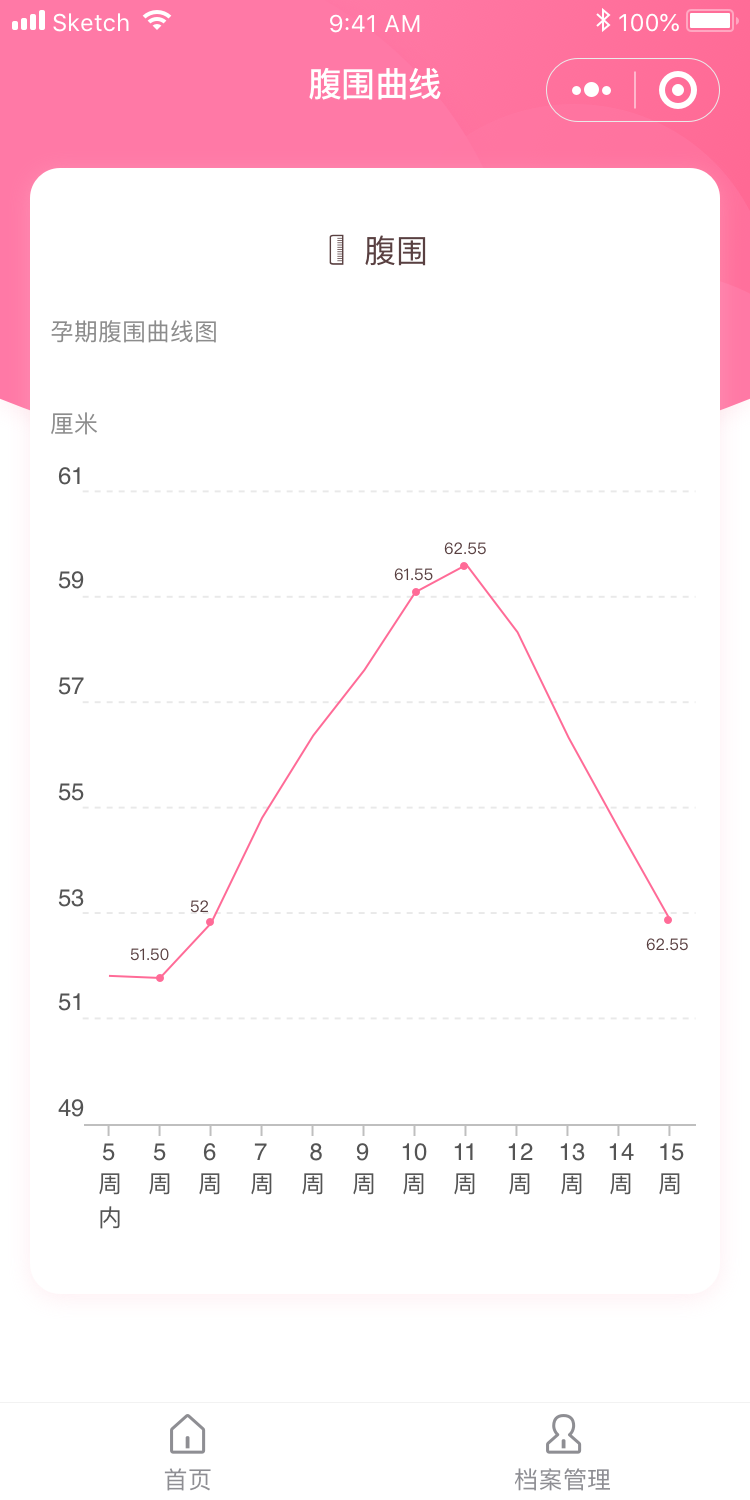Switch to the 档案管理 tab
This screenshot has height=1500, width=750.
pyautogui.click(x=563, y=1452)
